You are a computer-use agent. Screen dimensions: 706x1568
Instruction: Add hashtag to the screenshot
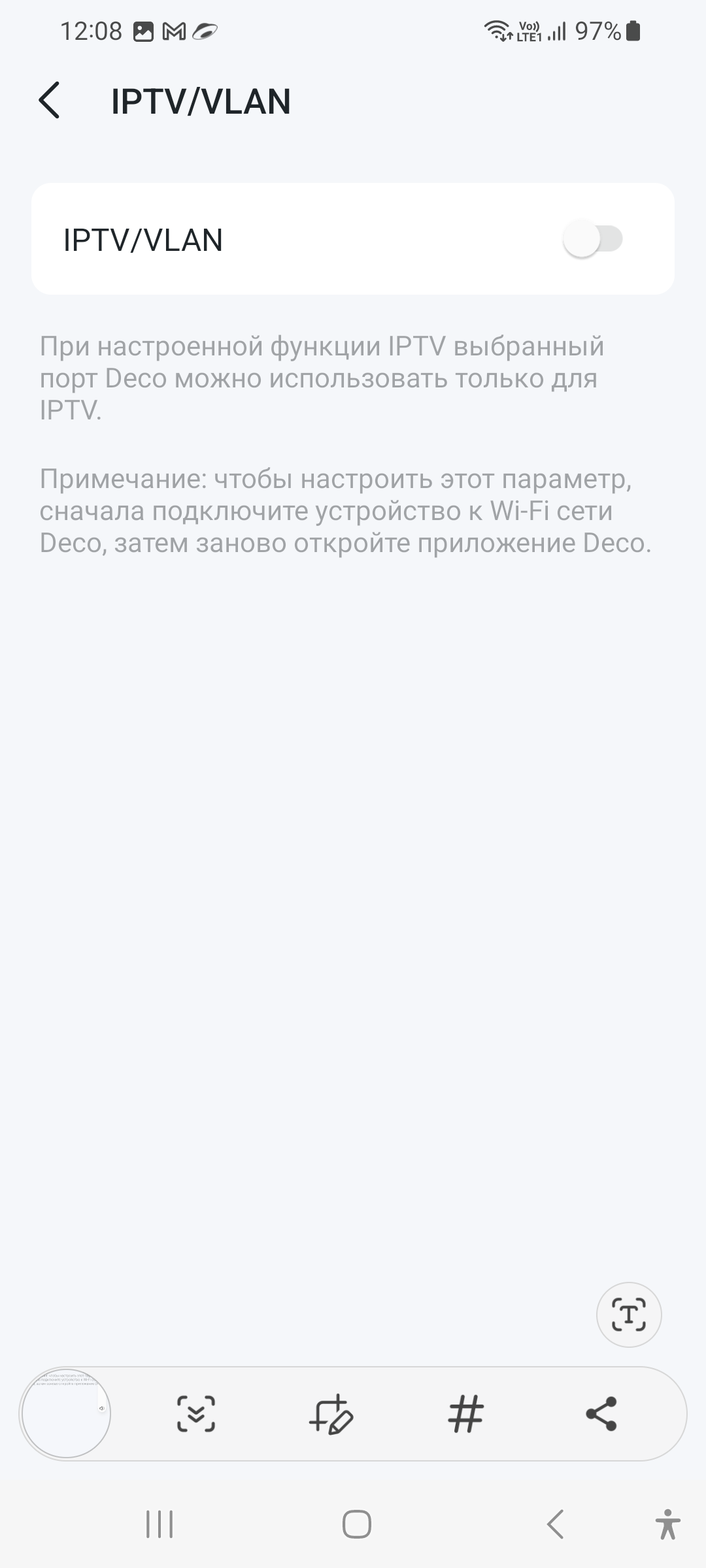pos(465,1413)
